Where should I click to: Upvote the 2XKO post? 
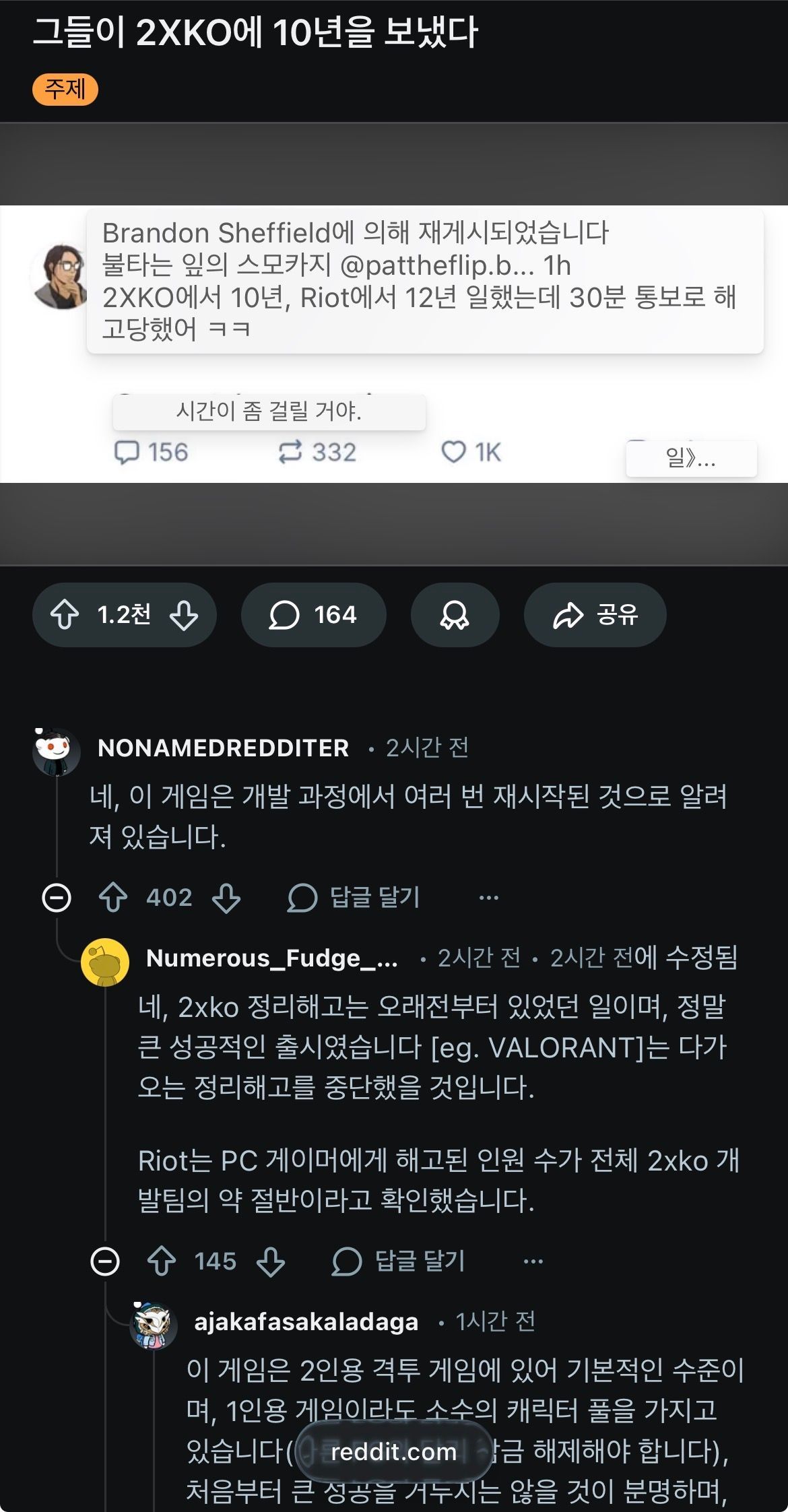click(x=65, y=615)
